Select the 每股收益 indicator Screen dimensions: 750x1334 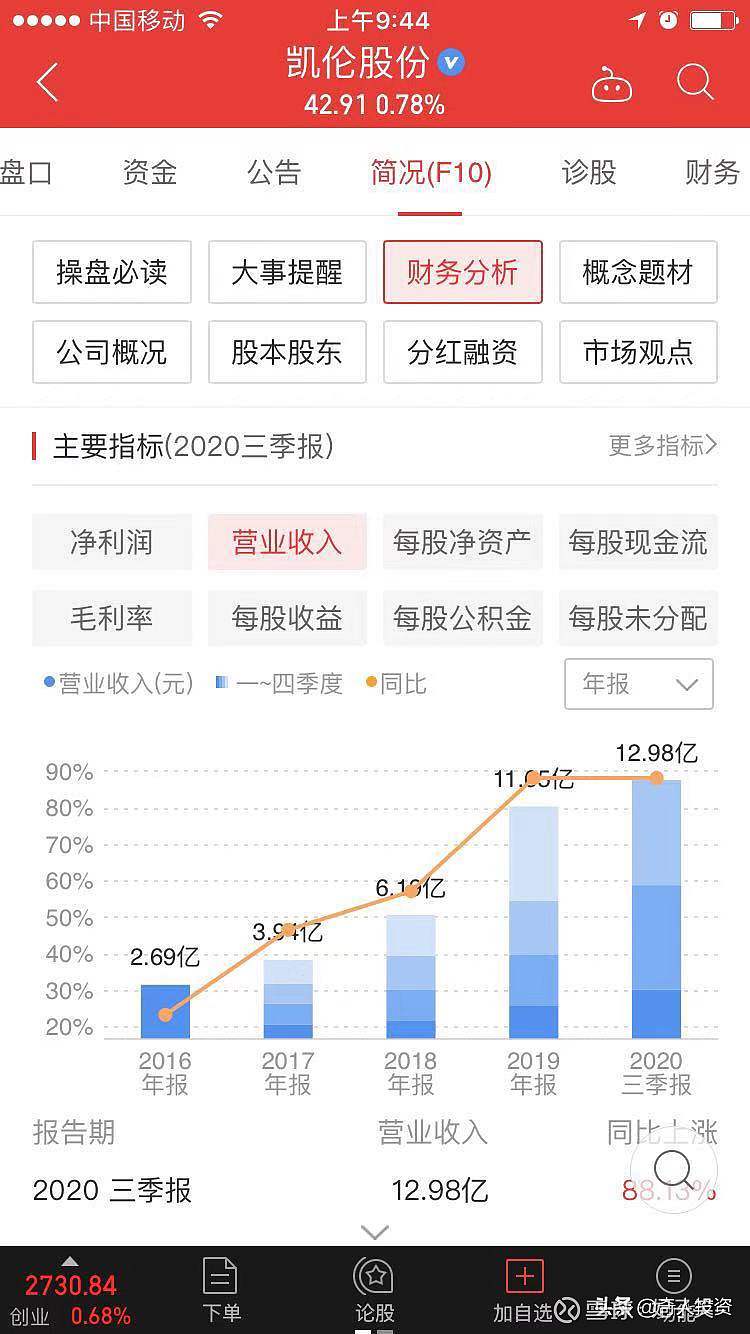287,618
